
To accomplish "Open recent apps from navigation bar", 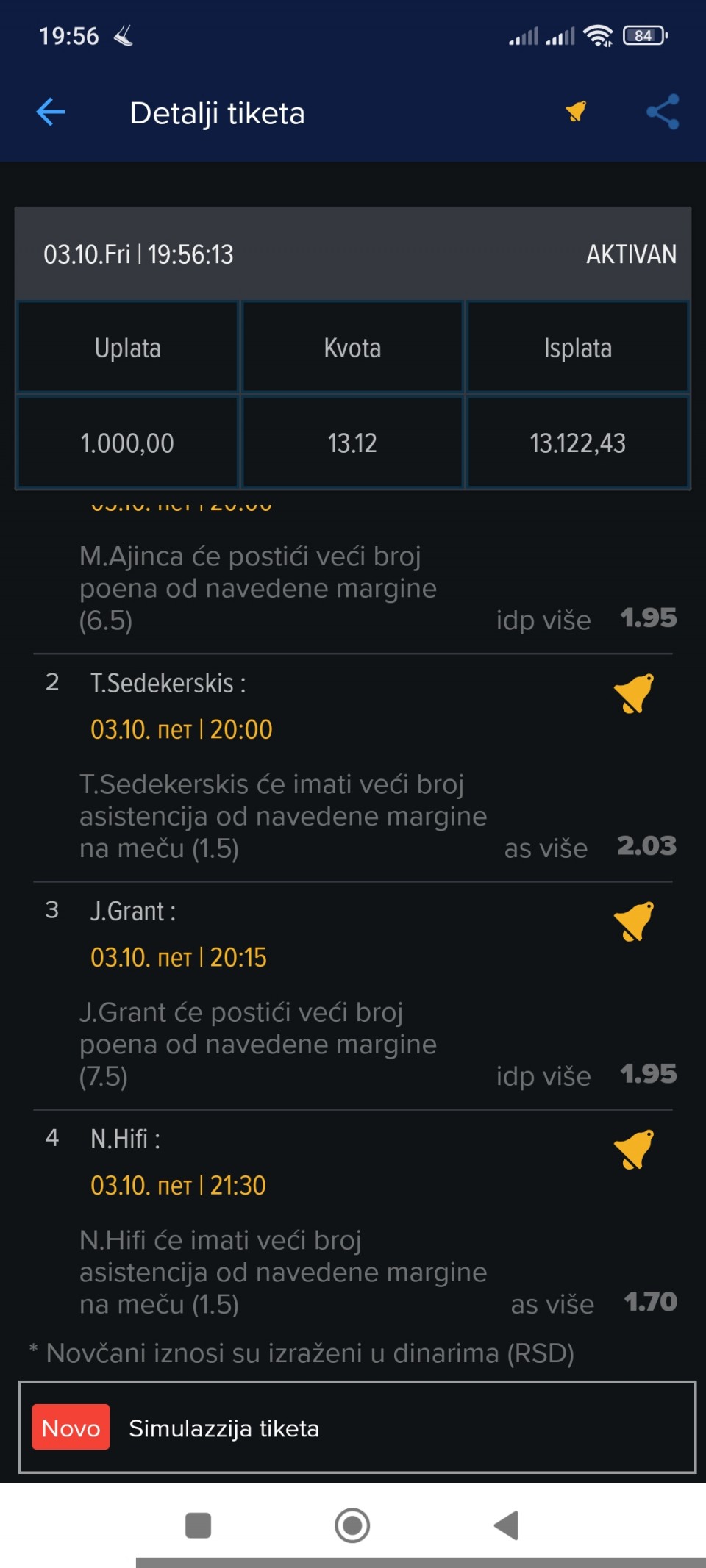I will click(198, 1525).
